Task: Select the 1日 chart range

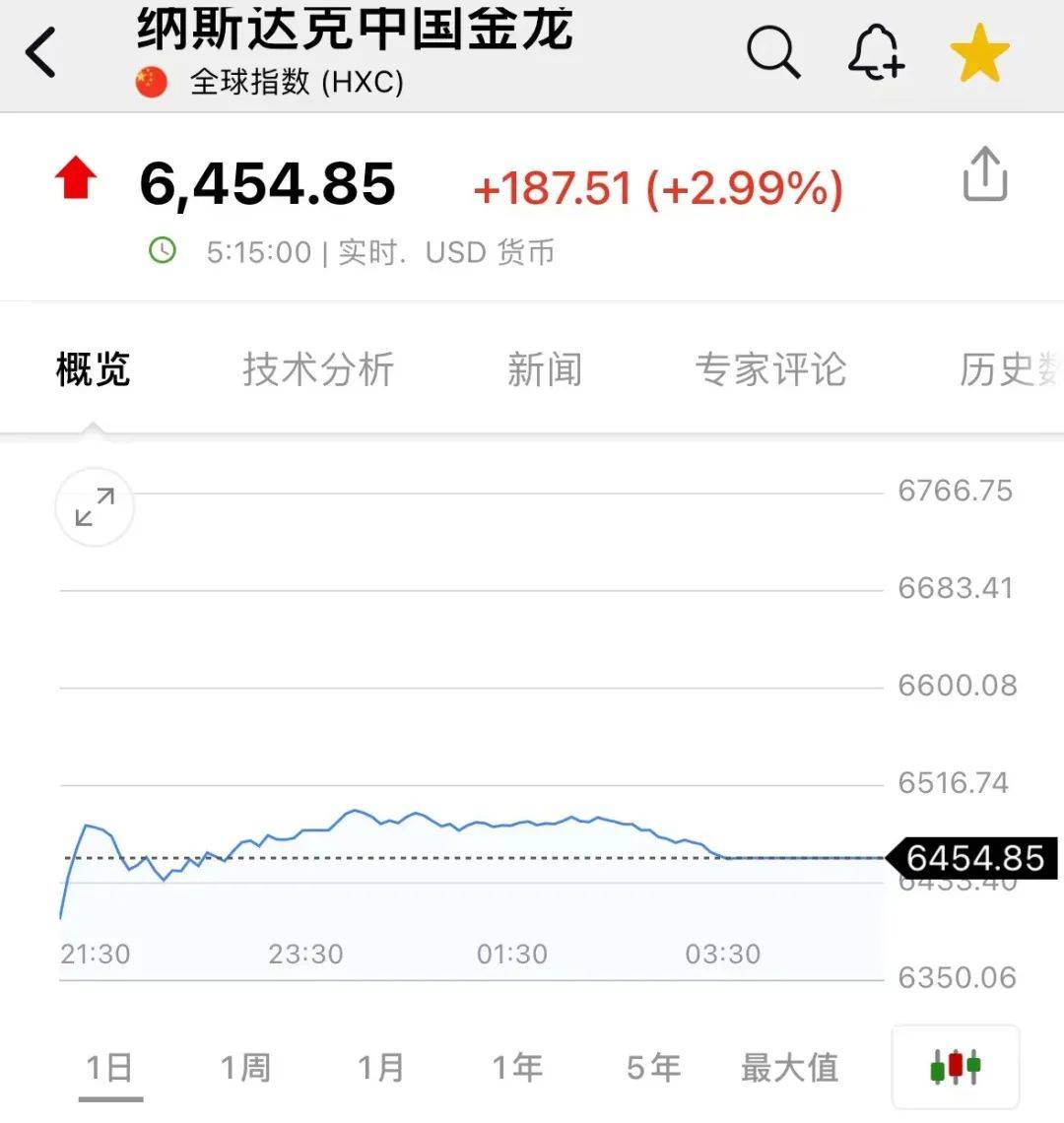Action: [x=109, y=1068]
